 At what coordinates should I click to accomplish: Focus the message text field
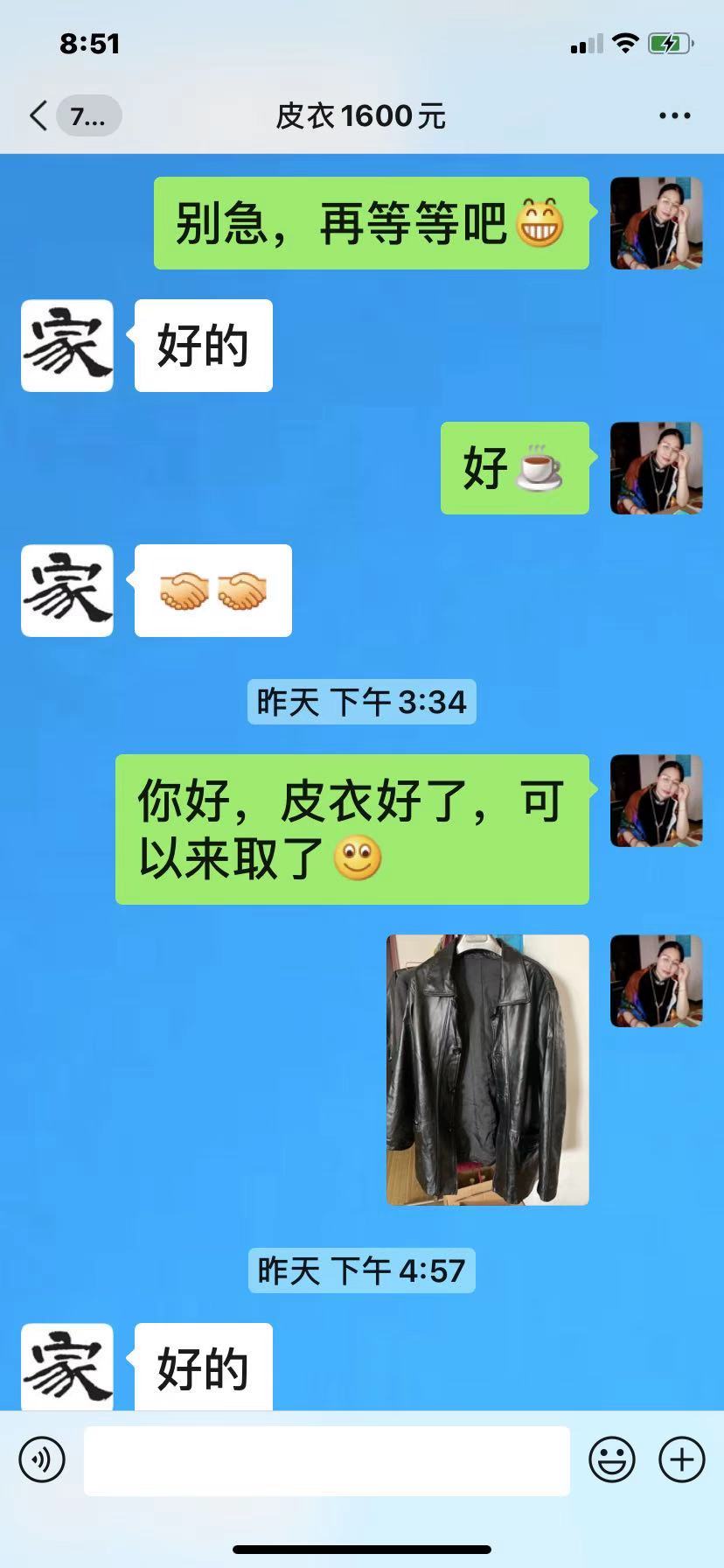[326, 1460]
